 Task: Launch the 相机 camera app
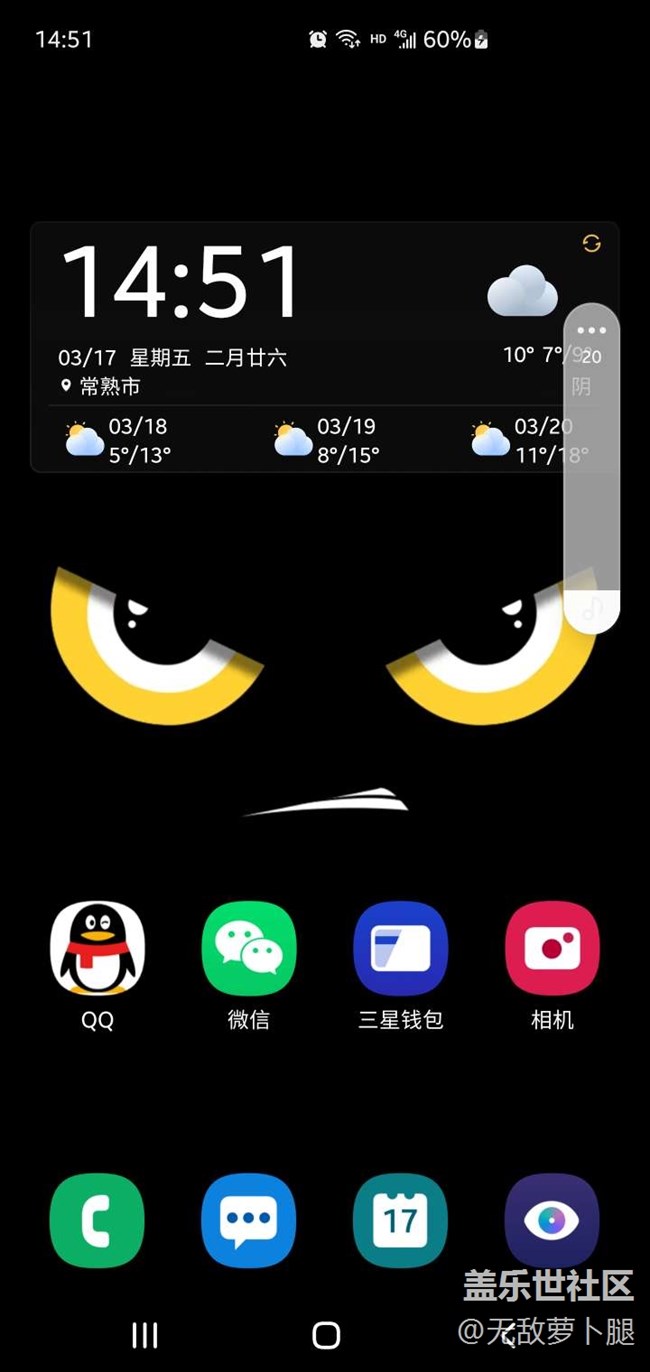tap(552, 948)
